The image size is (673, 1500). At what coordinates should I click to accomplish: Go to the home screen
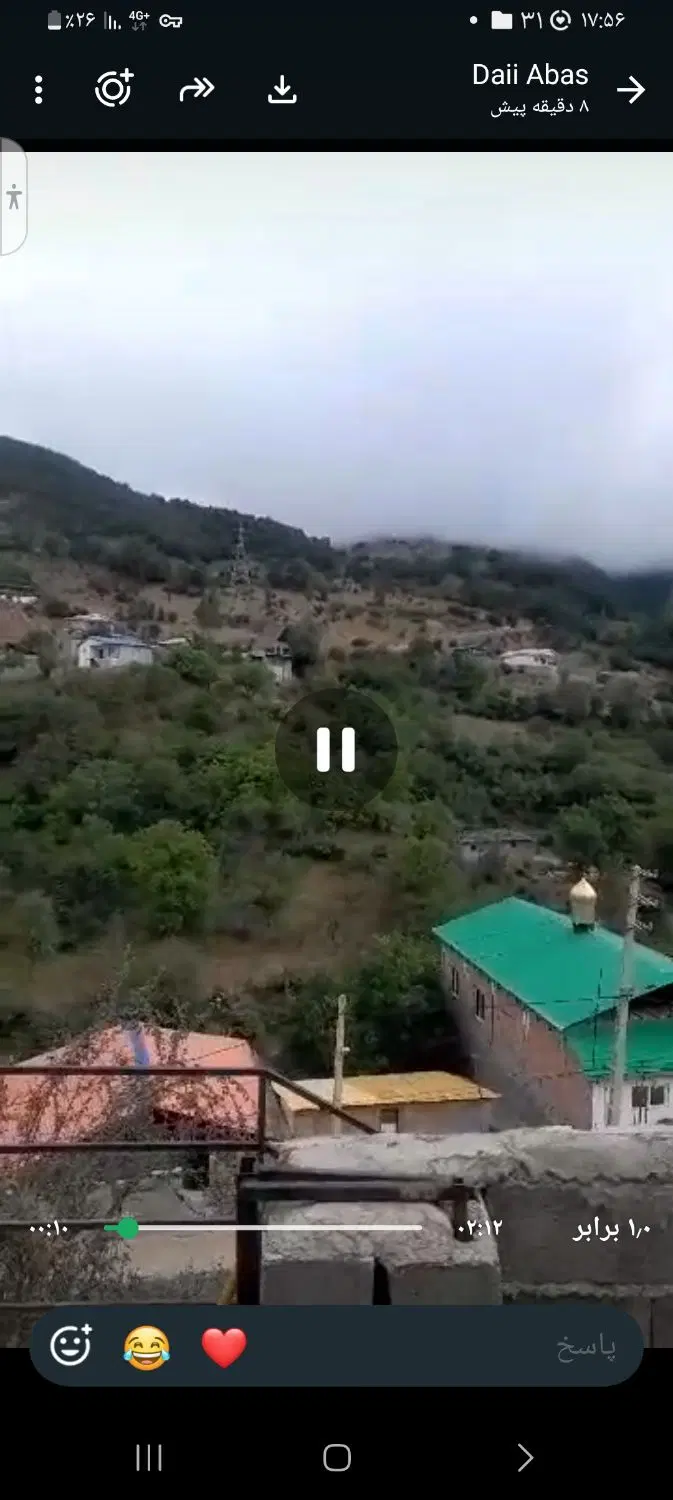click(337, 1458)
